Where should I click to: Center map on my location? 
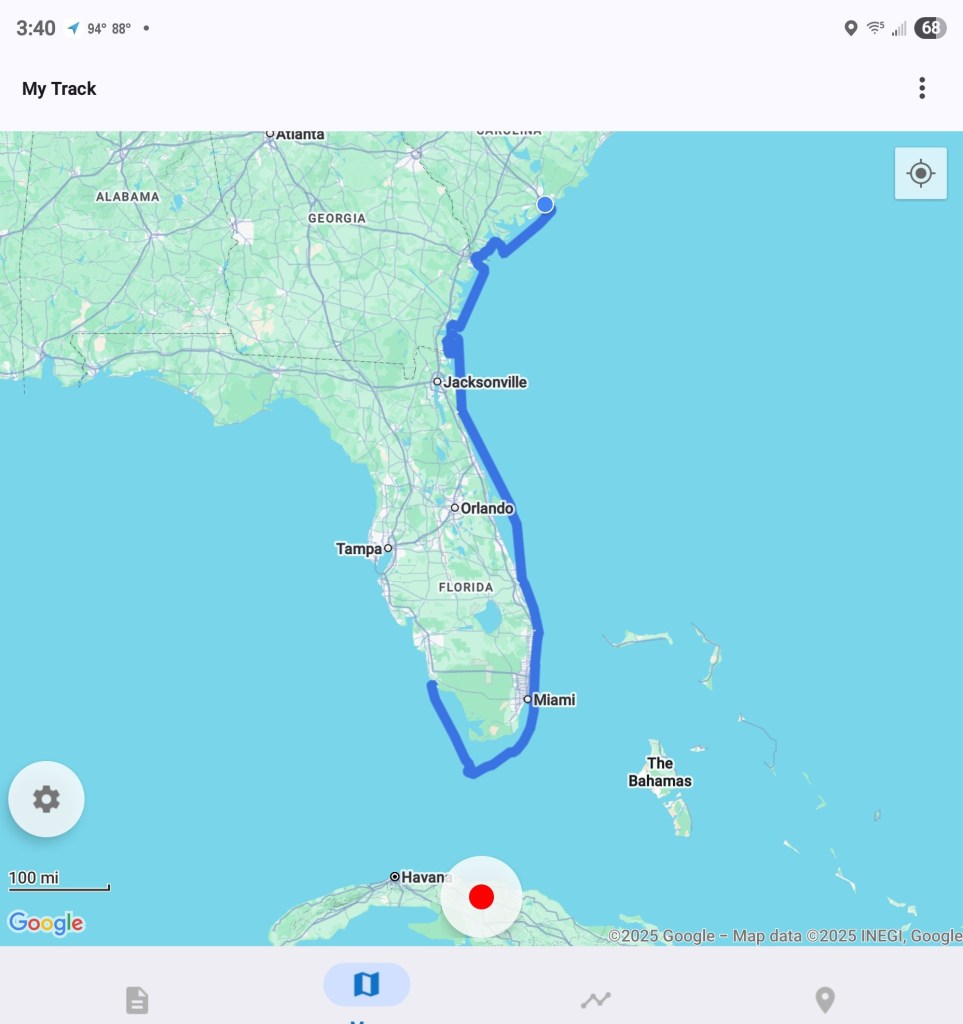[x=920, y=174]
